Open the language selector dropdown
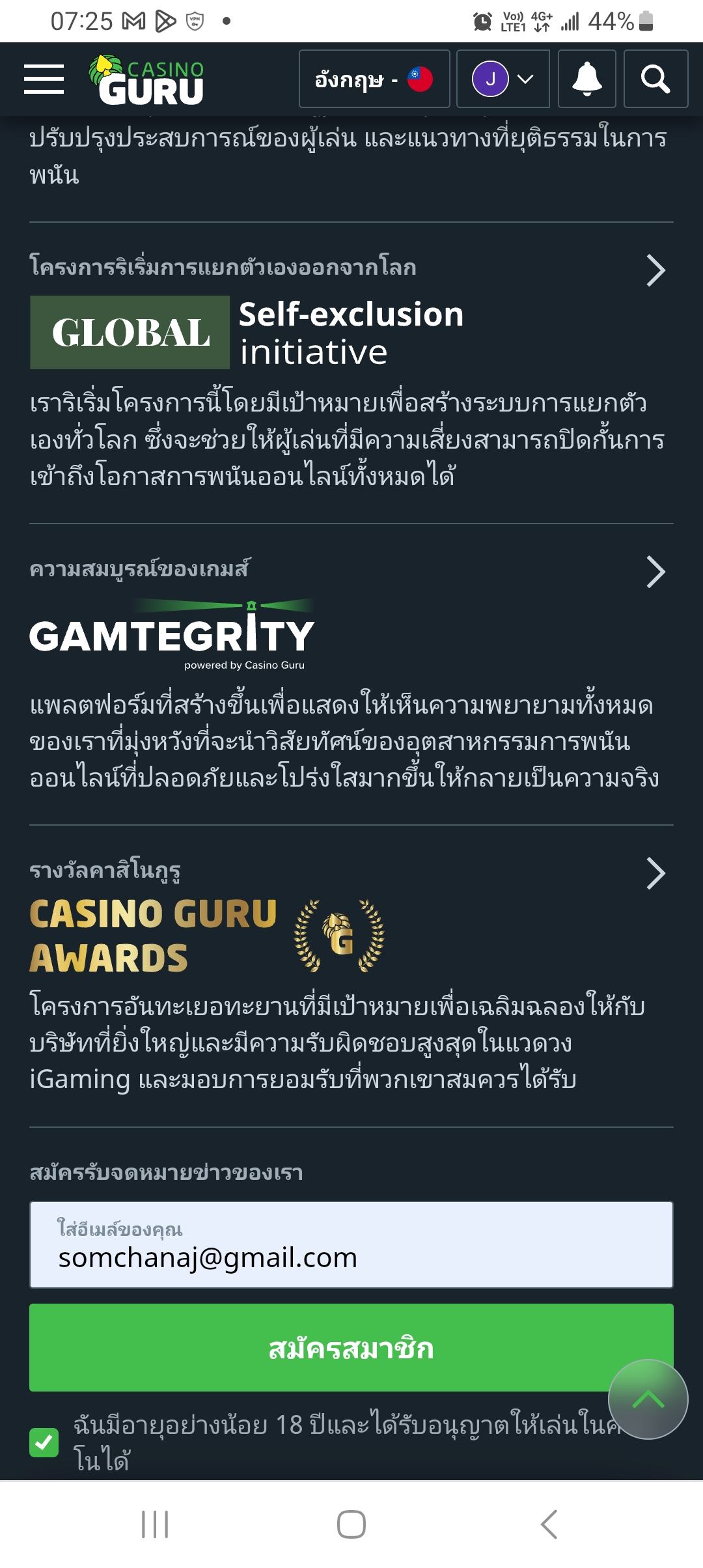The width and height of the screenshot is (703, 1568). (x=374, y=79)
